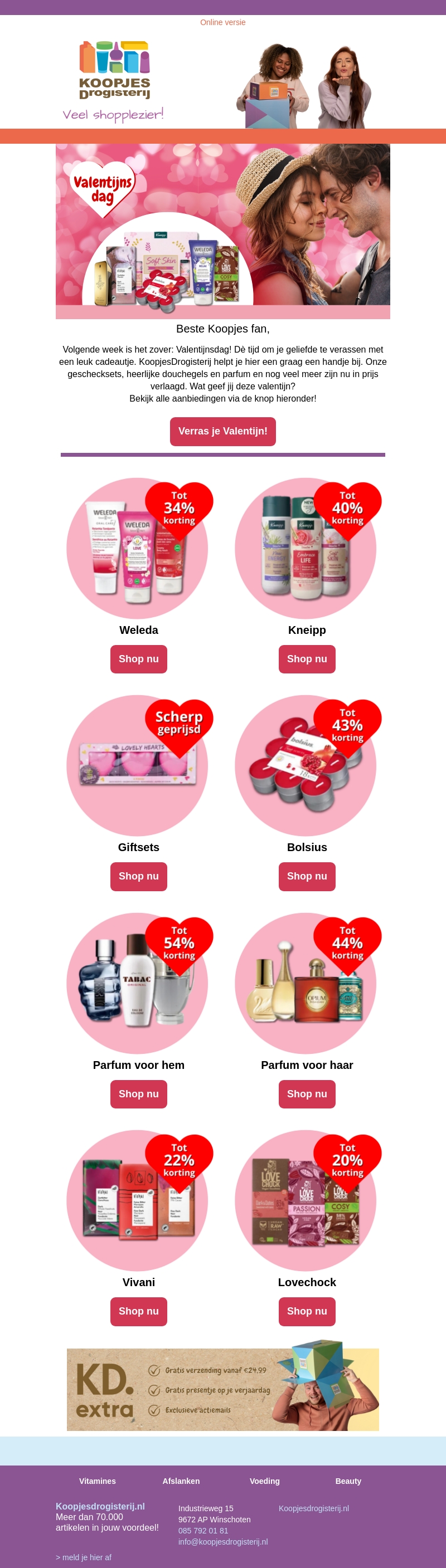Tap Shop nu under Parfum voor hem
This screenshot has height=1568, width=446.
point(138,1094)
